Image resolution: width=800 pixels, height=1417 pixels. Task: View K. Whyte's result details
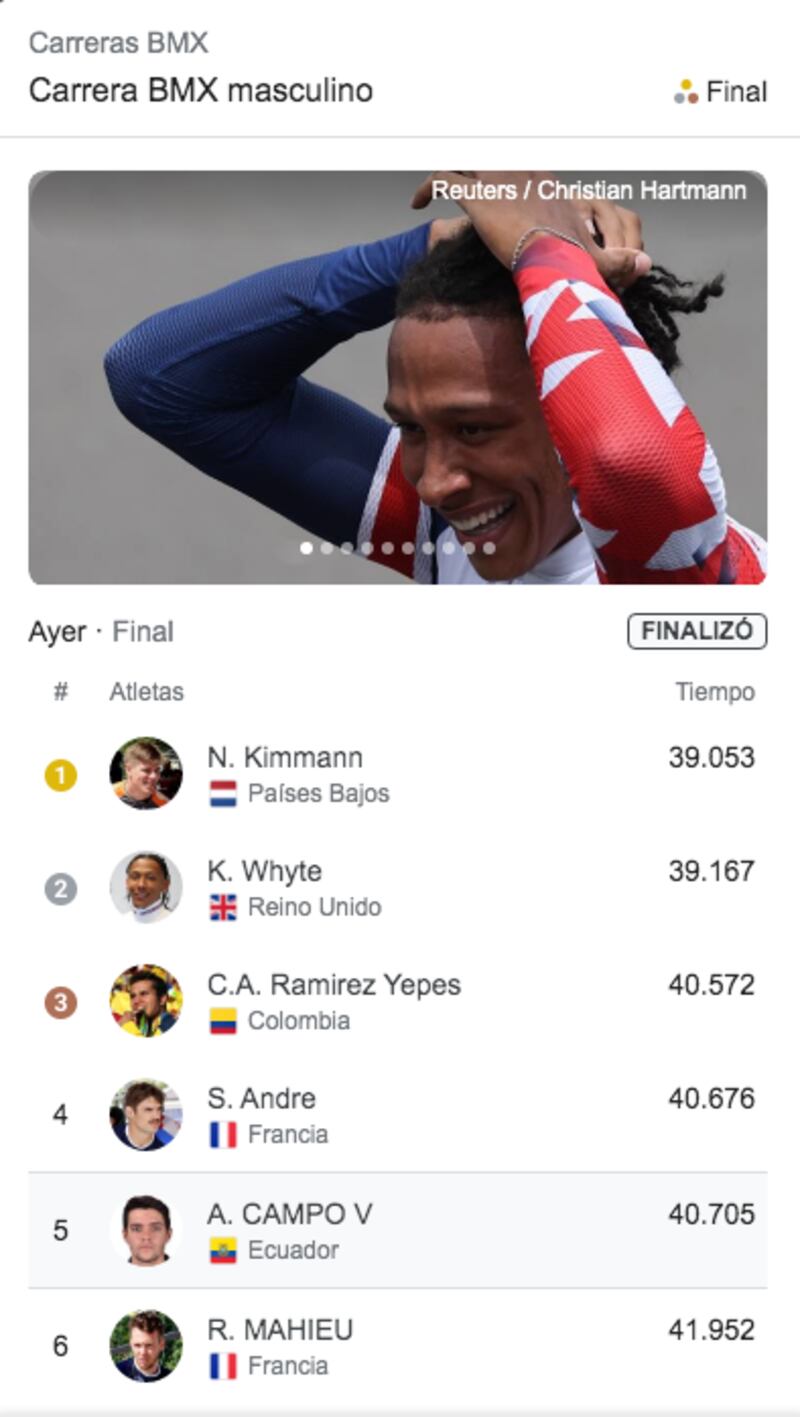point(398,887)
